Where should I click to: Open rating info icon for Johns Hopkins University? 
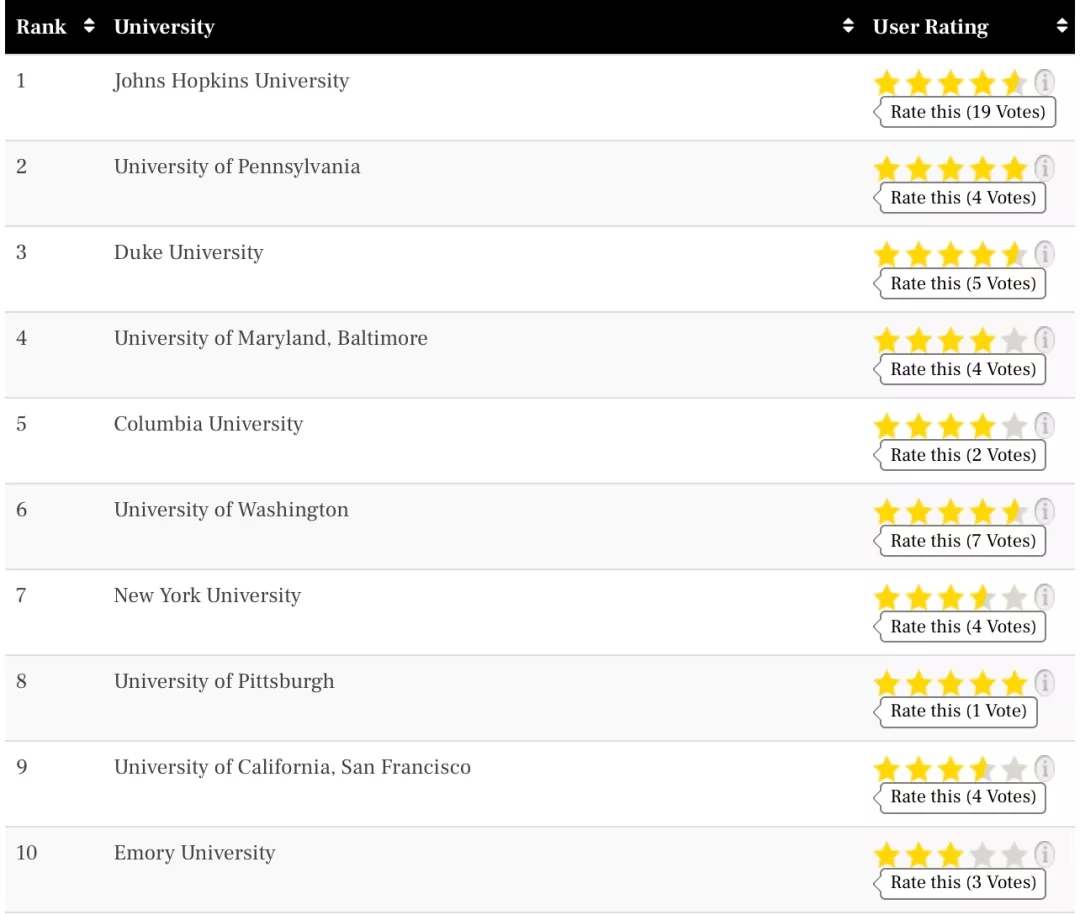tap(1044, 81)
